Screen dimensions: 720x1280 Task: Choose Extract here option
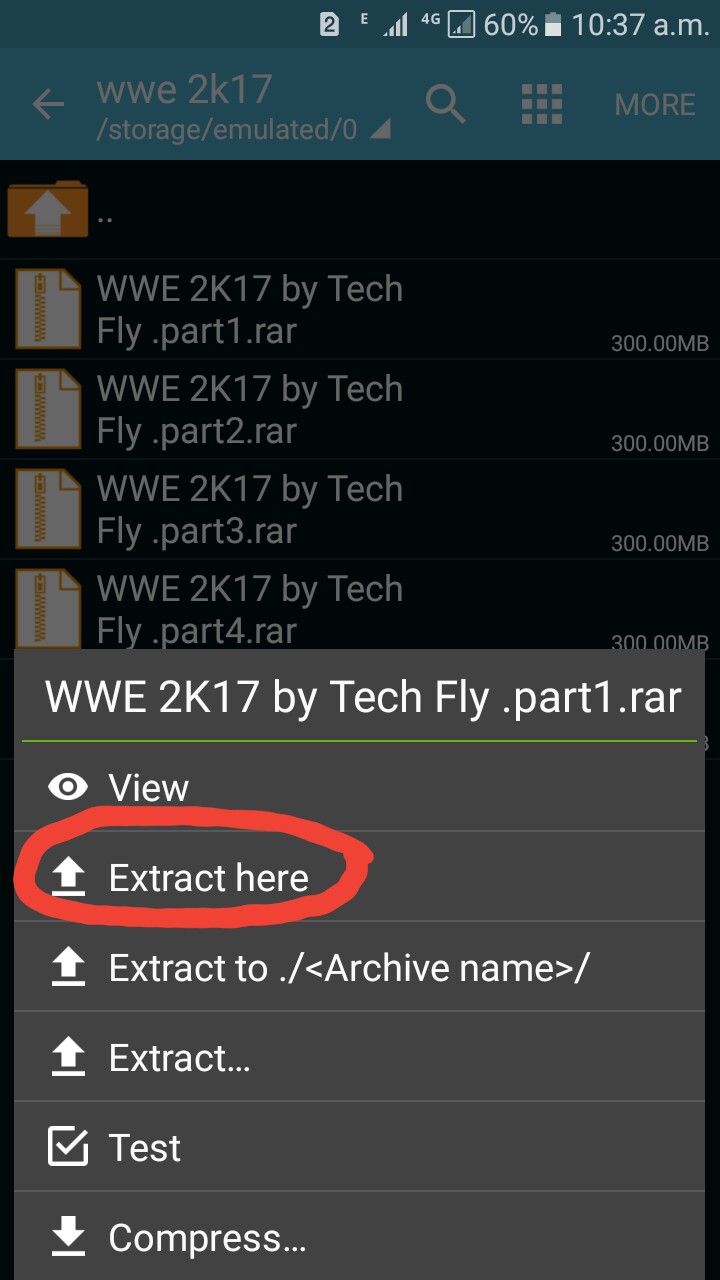click(x=208, y=878)
